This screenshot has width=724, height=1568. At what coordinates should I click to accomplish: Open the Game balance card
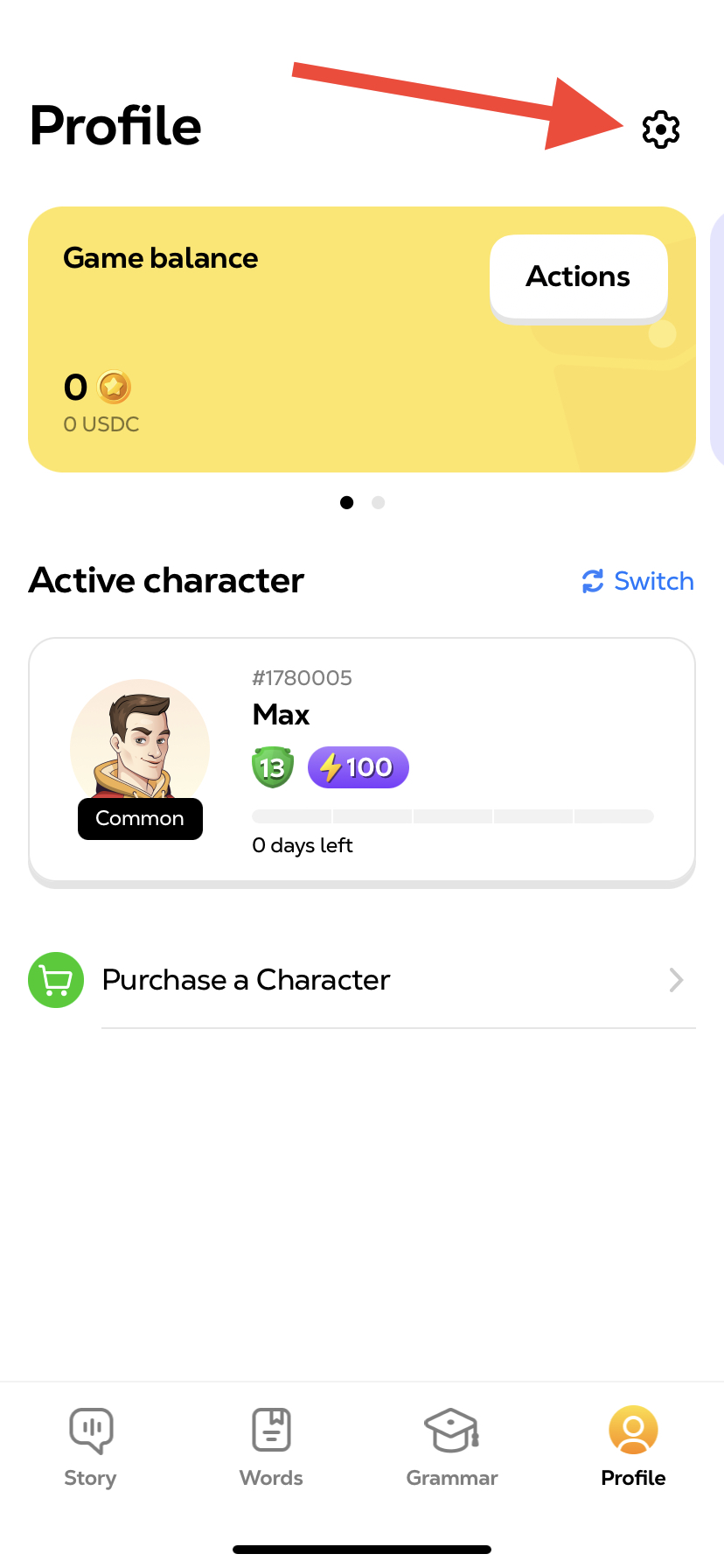point(362,339)
